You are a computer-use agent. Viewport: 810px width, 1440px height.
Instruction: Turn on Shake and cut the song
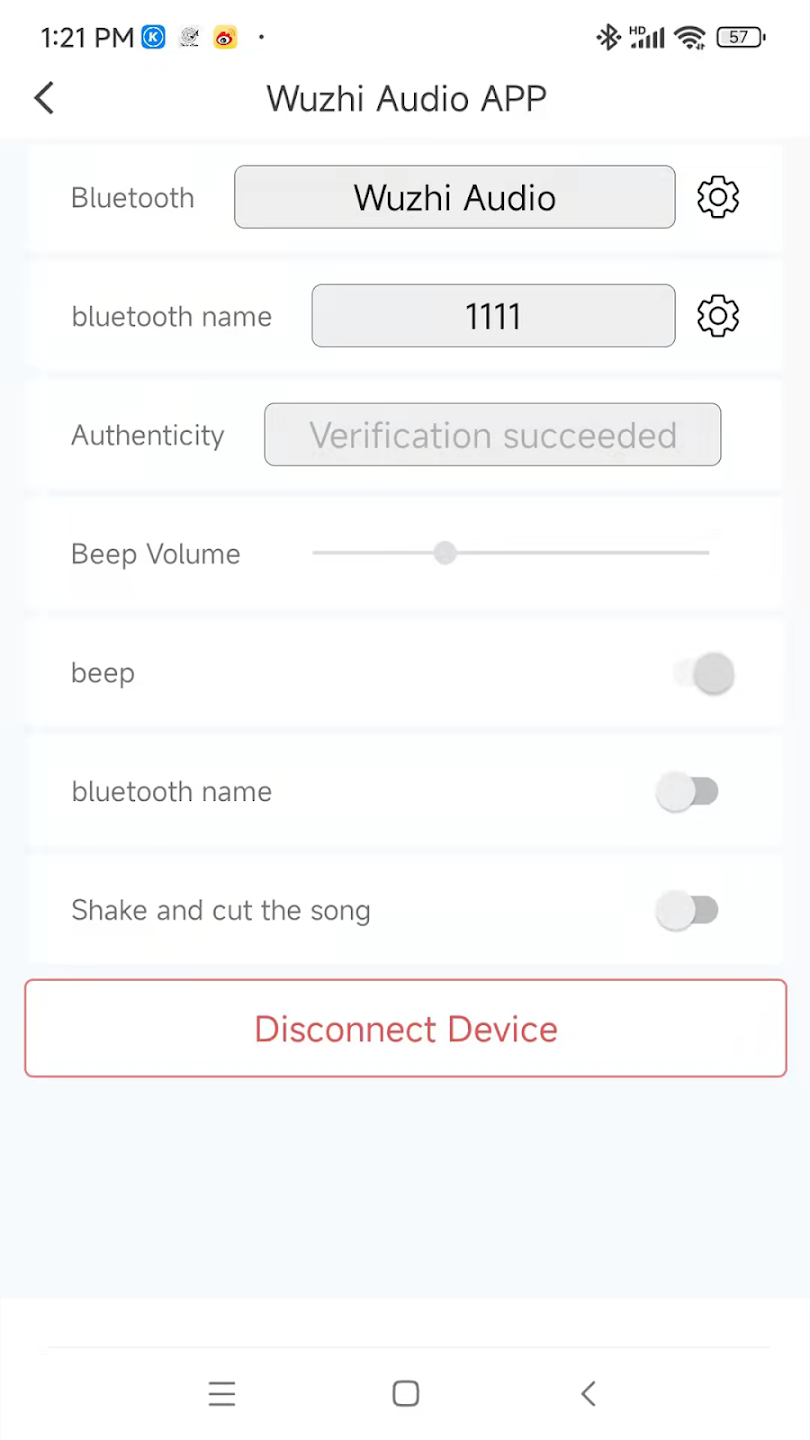[x=687, y=910]
